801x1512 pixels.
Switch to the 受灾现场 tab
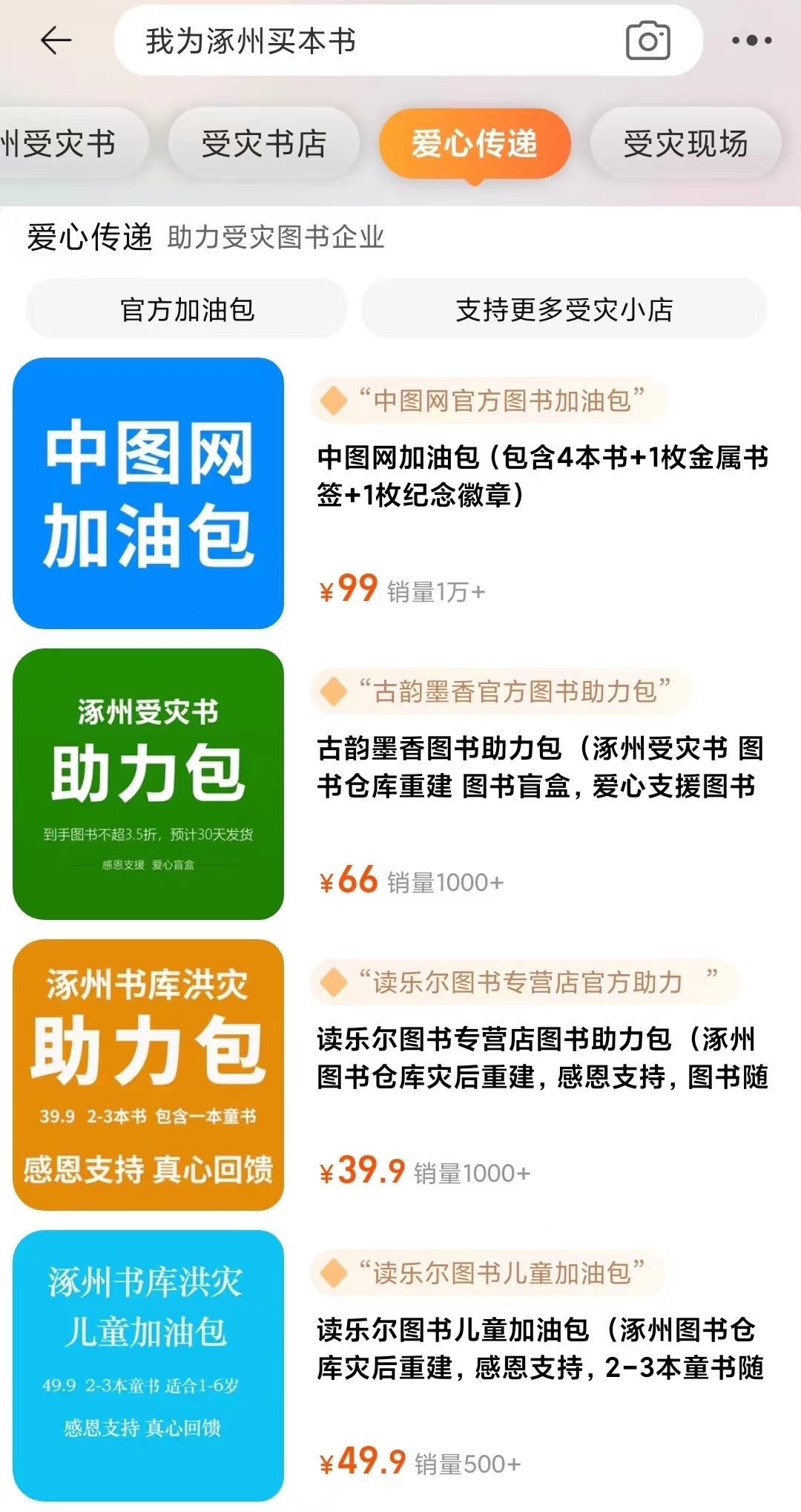(685, 144)
